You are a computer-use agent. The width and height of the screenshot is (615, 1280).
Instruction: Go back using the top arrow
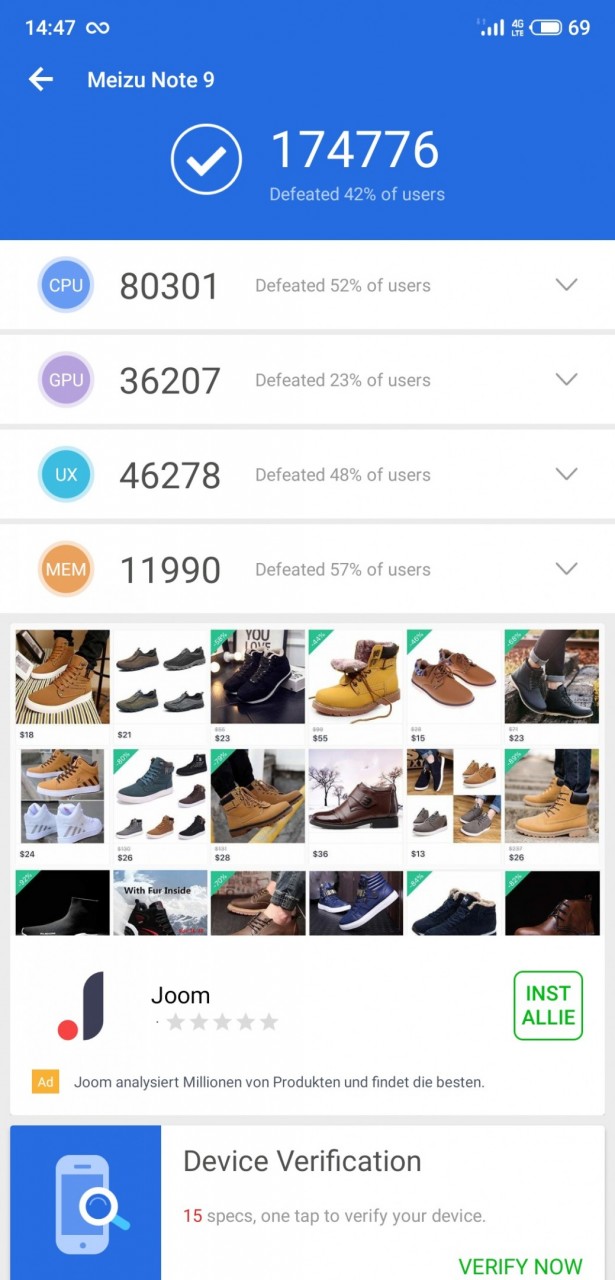click(41, 80)
